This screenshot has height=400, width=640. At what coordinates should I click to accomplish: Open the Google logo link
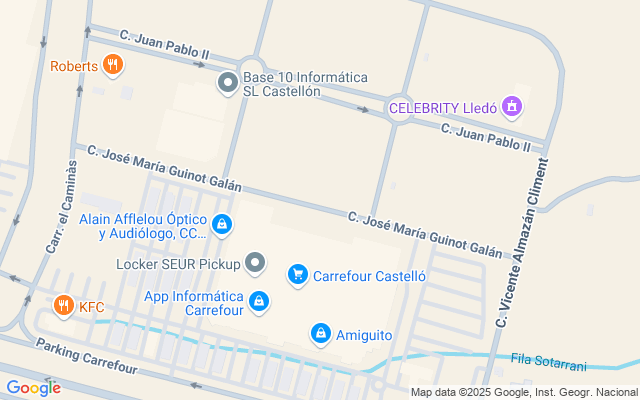click(33, 388)
